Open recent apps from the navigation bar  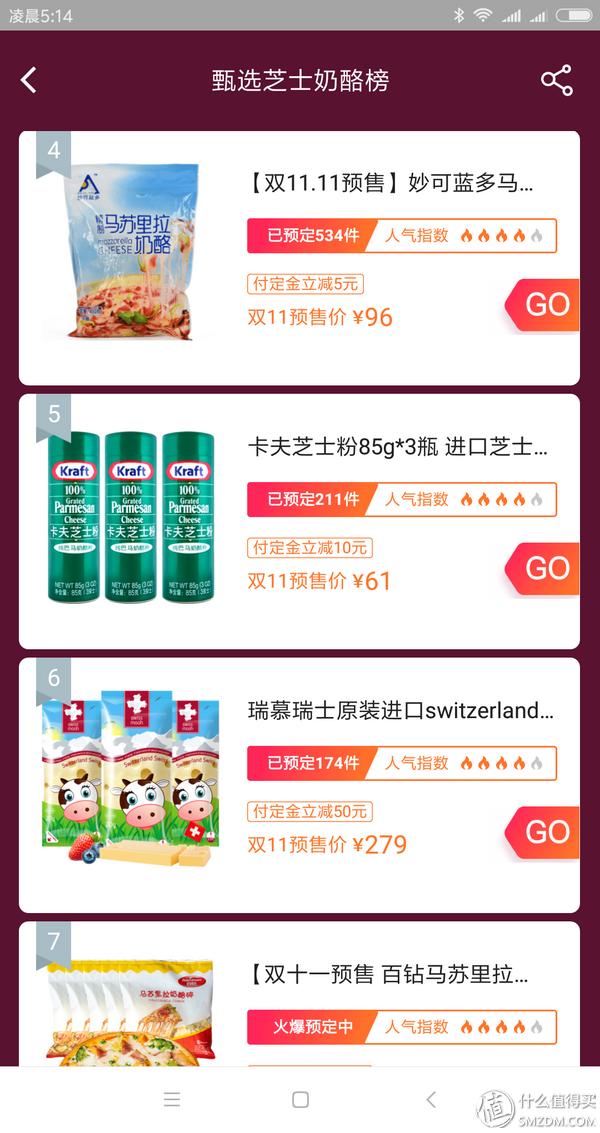(172, 1100)
